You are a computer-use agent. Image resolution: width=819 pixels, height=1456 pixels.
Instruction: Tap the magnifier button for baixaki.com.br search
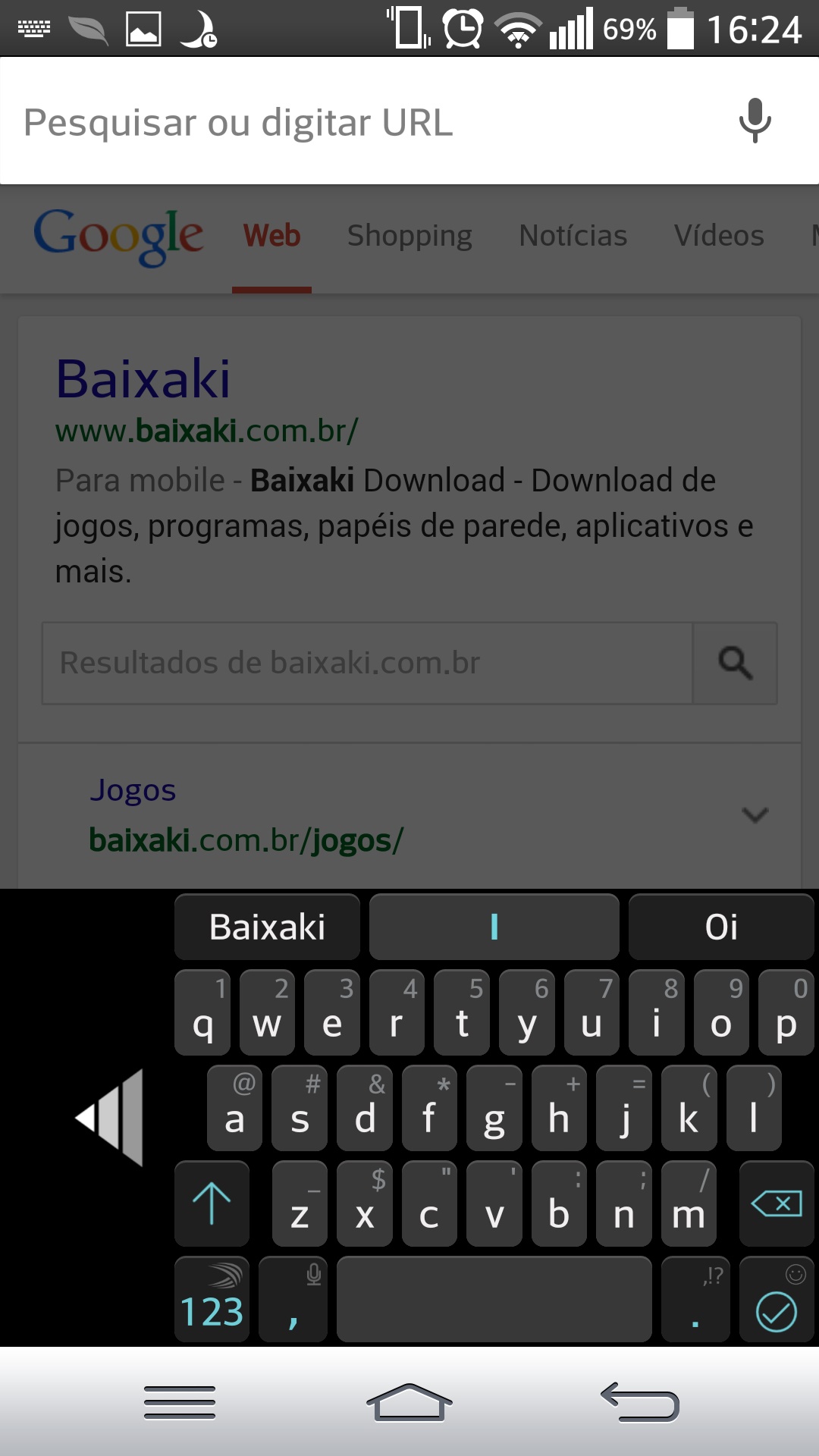(x=735, y=663)
